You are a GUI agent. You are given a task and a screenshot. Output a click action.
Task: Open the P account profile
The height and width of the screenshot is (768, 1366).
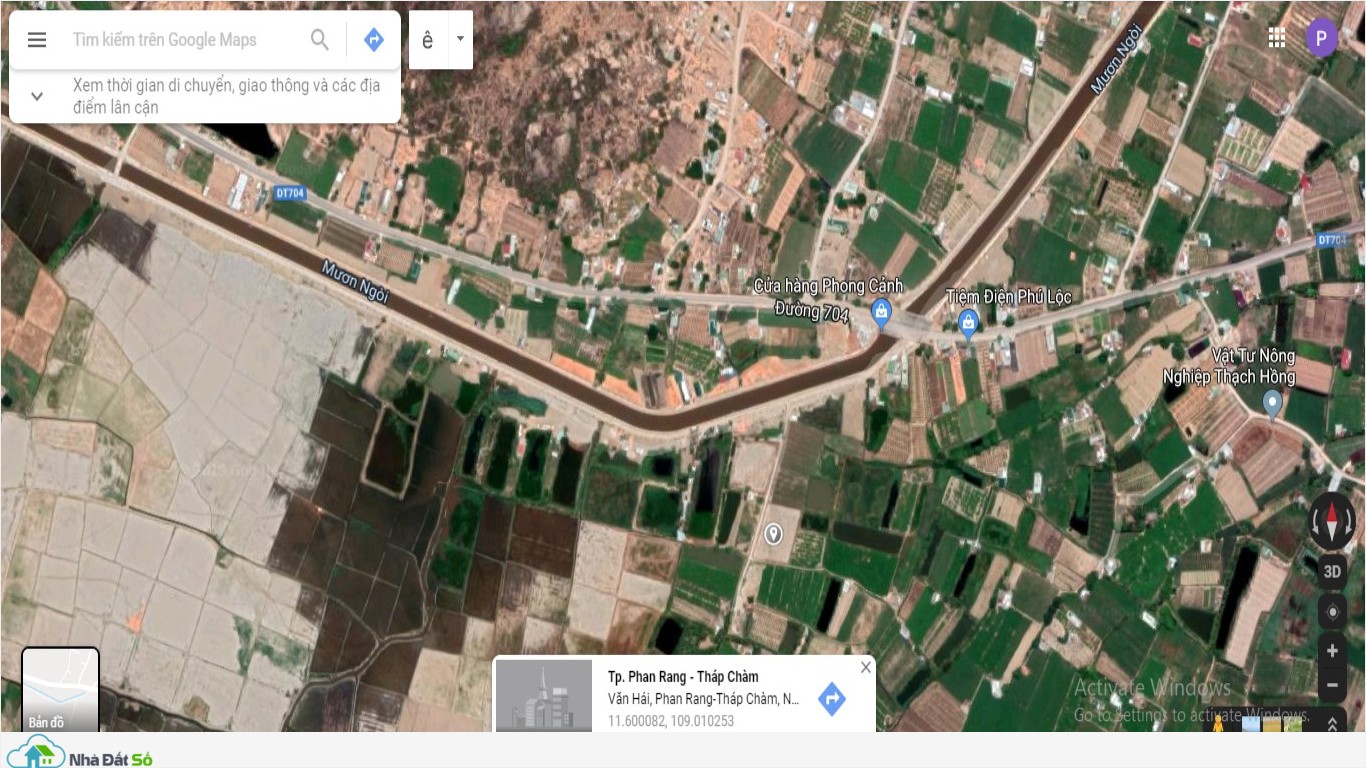[x=1321, y=39]
